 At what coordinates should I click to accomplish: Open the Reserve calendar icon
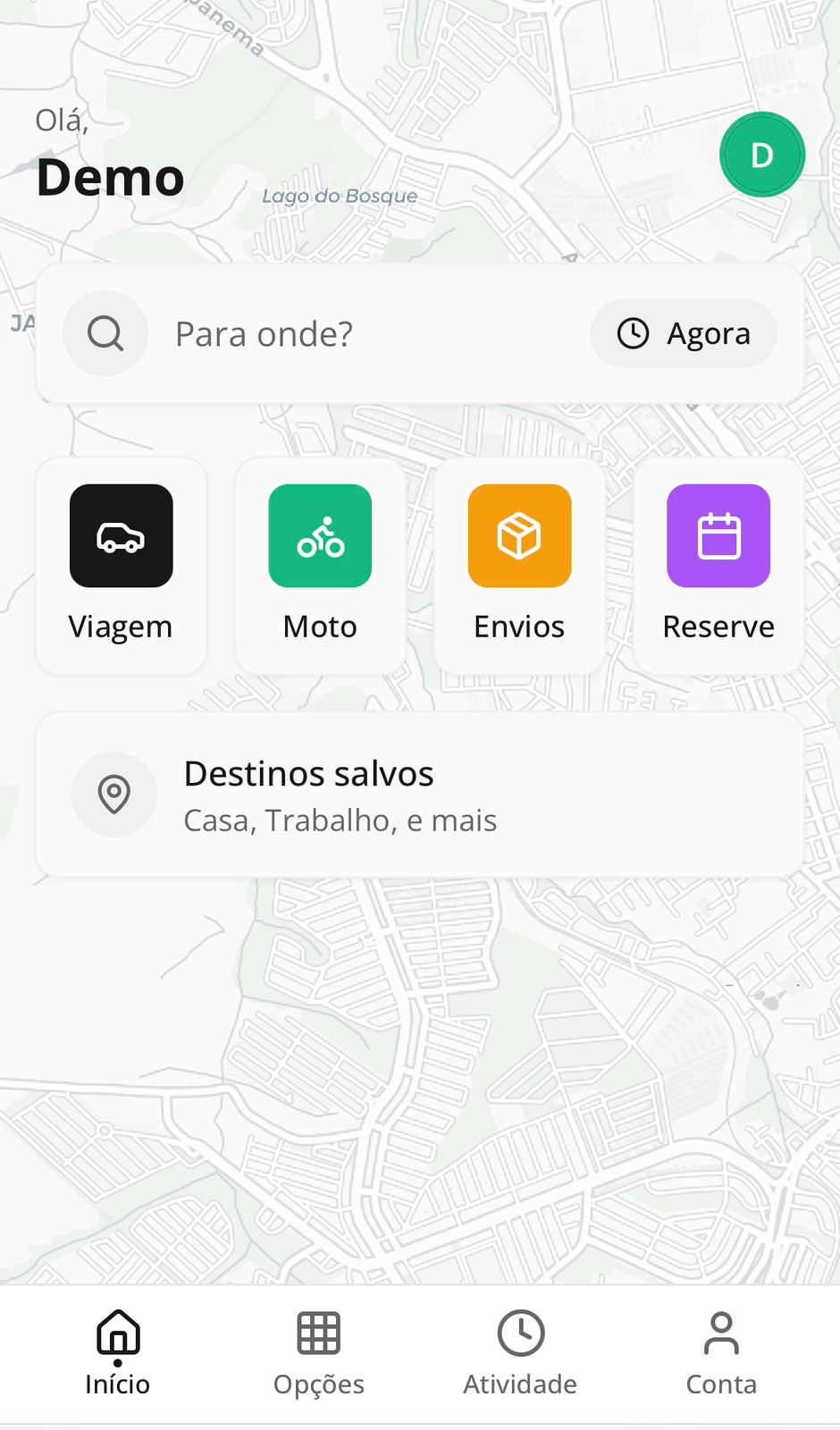point(718,534)
